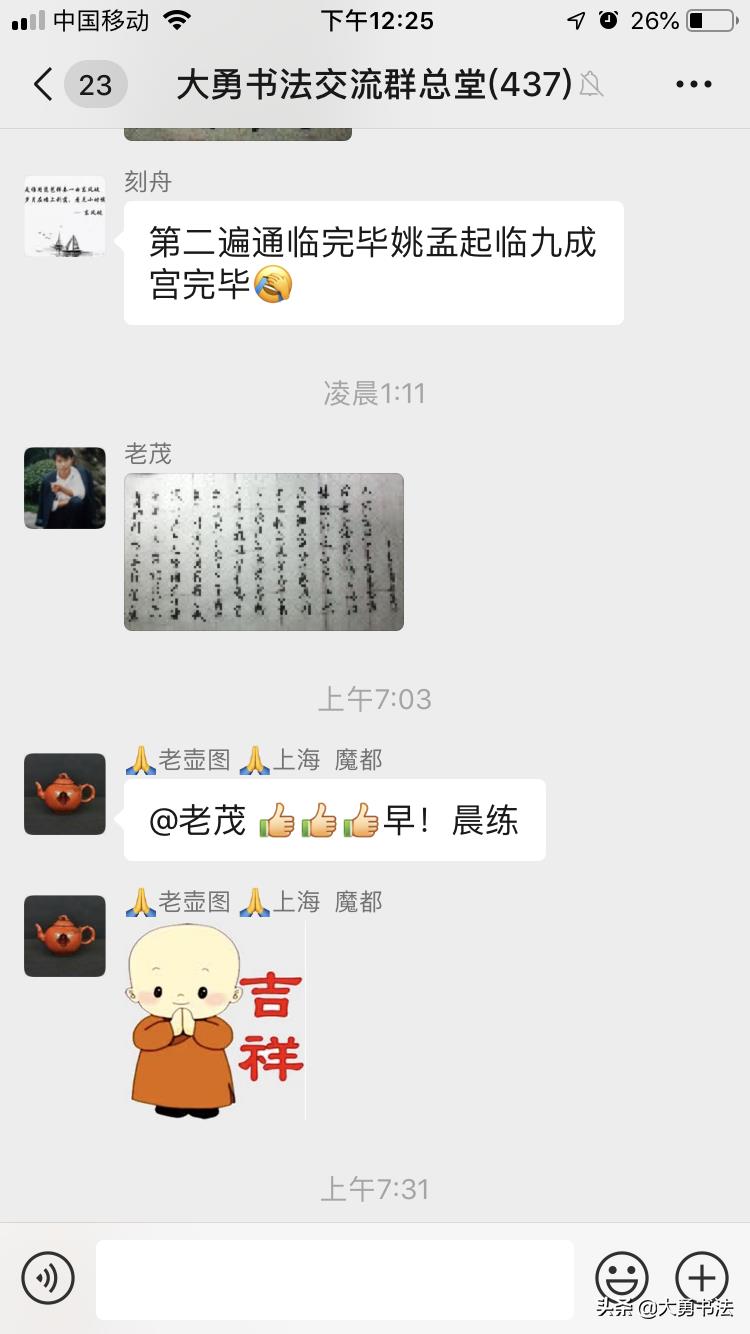Open the emoji sticker panel
This screenshot has width=750, height=1334.
click(x=621, y=1277)
